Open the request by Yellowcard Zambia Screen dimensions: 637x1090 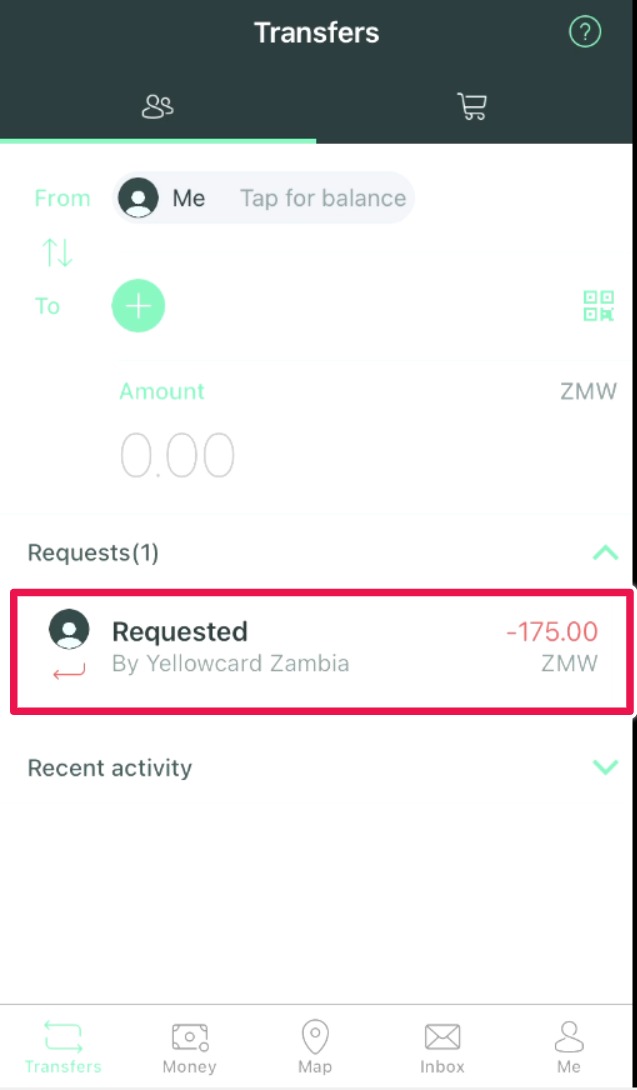[x=322, y=651]
